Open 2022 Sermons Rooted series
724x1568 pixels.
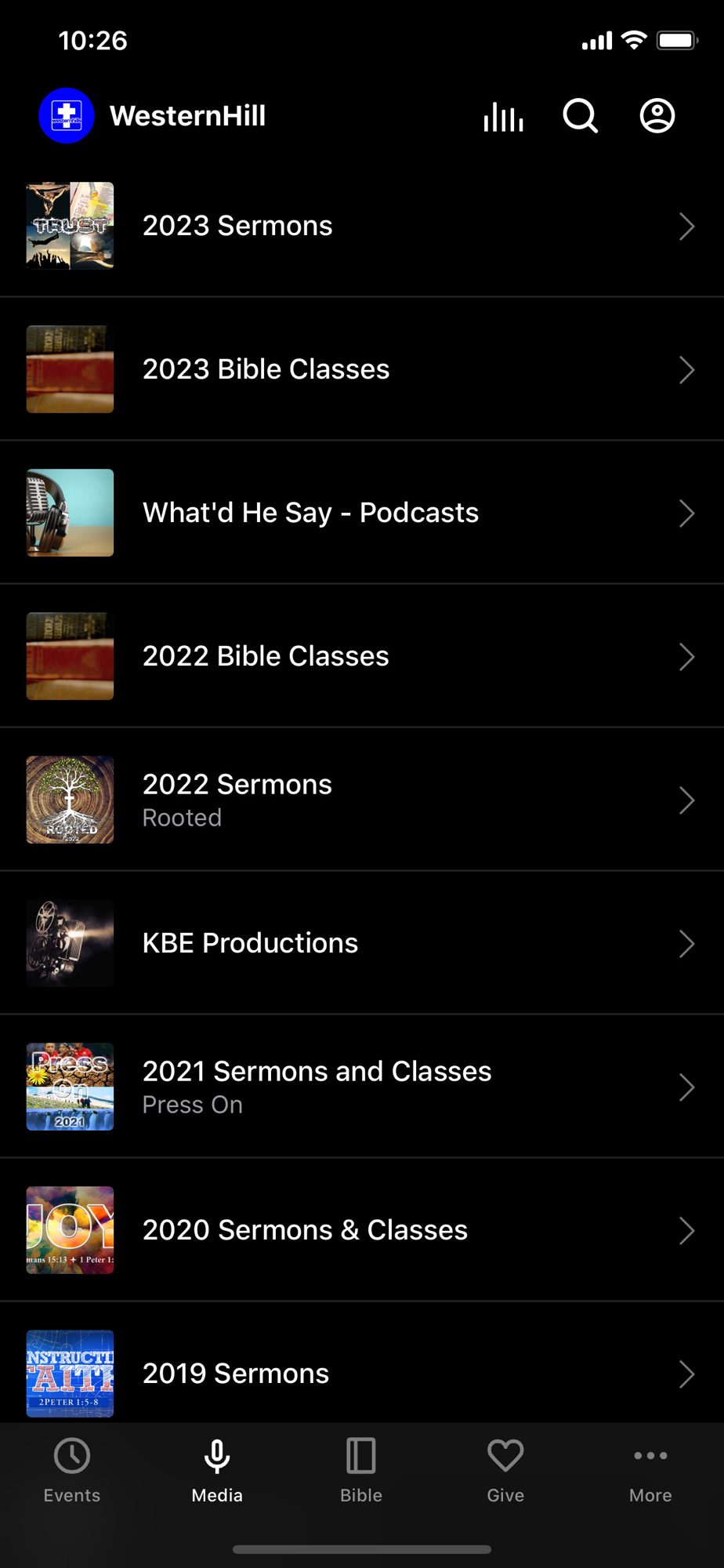tap(361, 800)
